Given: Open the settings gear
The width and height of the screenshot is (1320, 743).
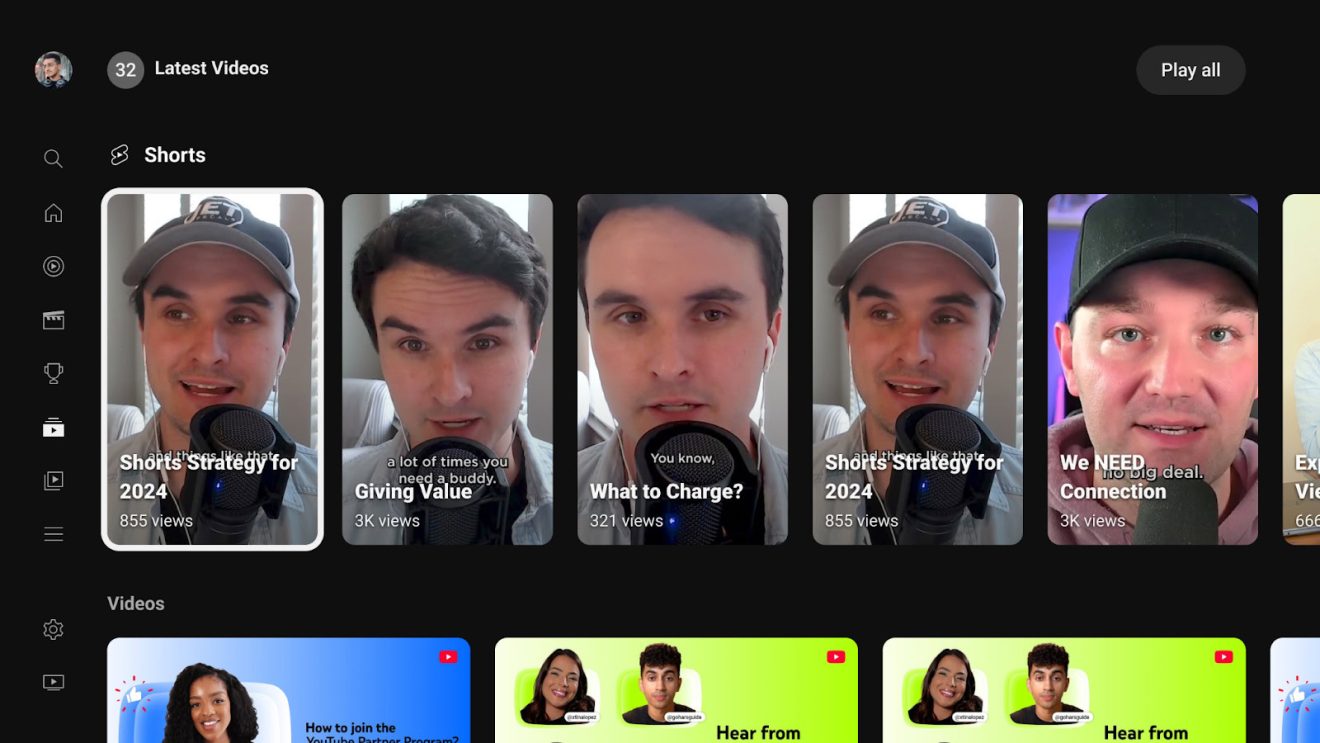Looking at the screenshot, I should (53, 629).
